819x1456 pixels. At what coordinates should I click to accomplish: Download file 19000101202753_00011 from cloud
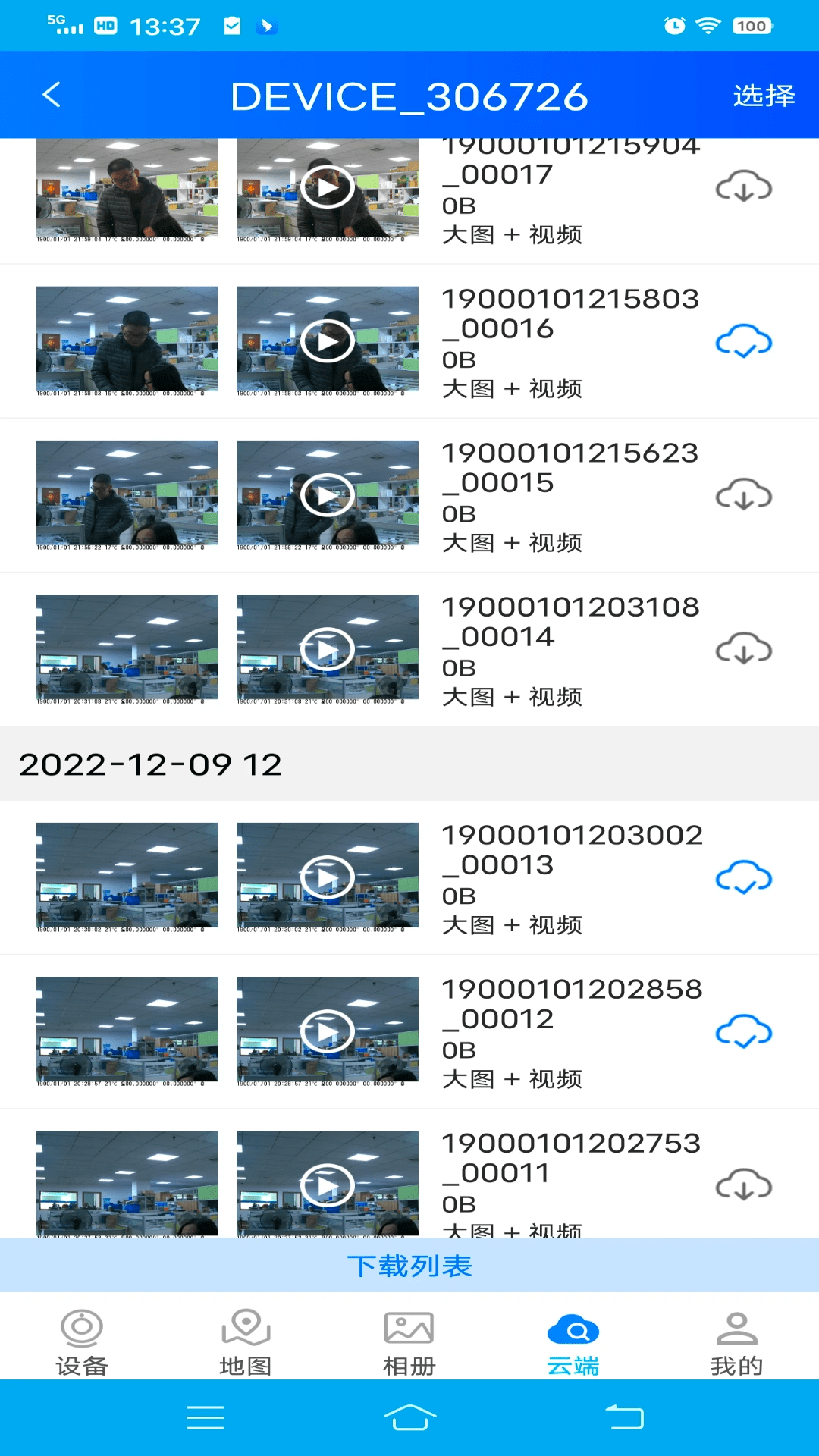click(x=743, y=1185)
